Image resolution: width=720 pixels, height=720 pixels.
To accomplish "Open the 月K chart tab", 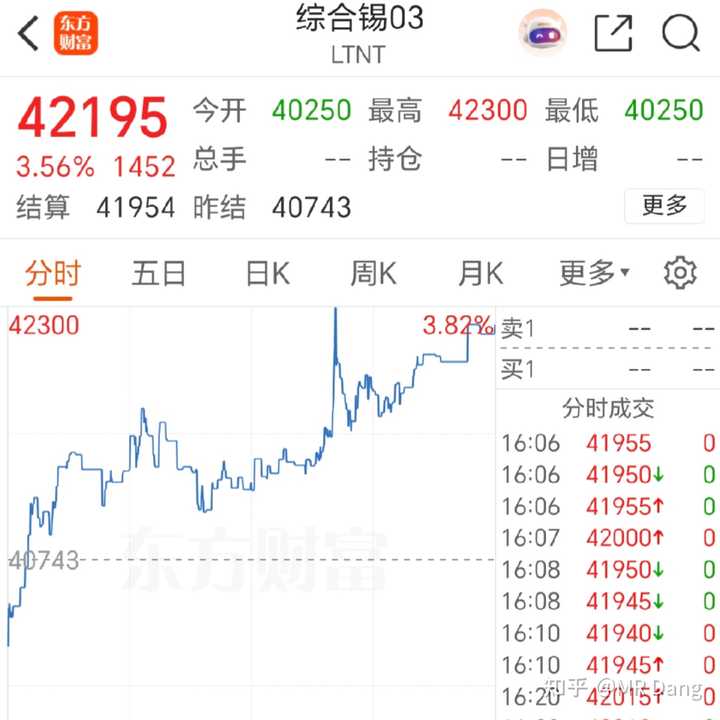I will tap(480, 272).
